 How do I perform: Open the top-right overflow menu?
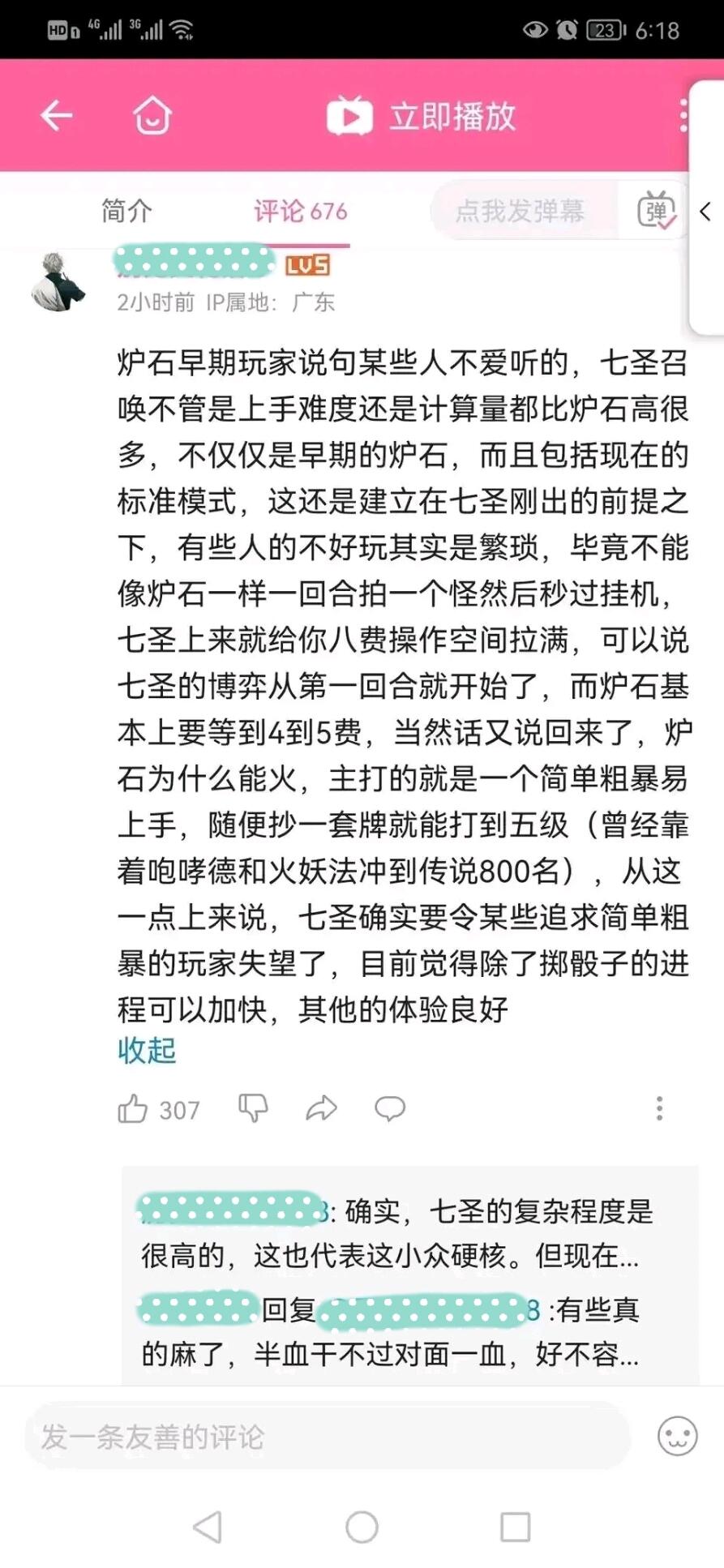pyautogui.click(x=683, y=116)
